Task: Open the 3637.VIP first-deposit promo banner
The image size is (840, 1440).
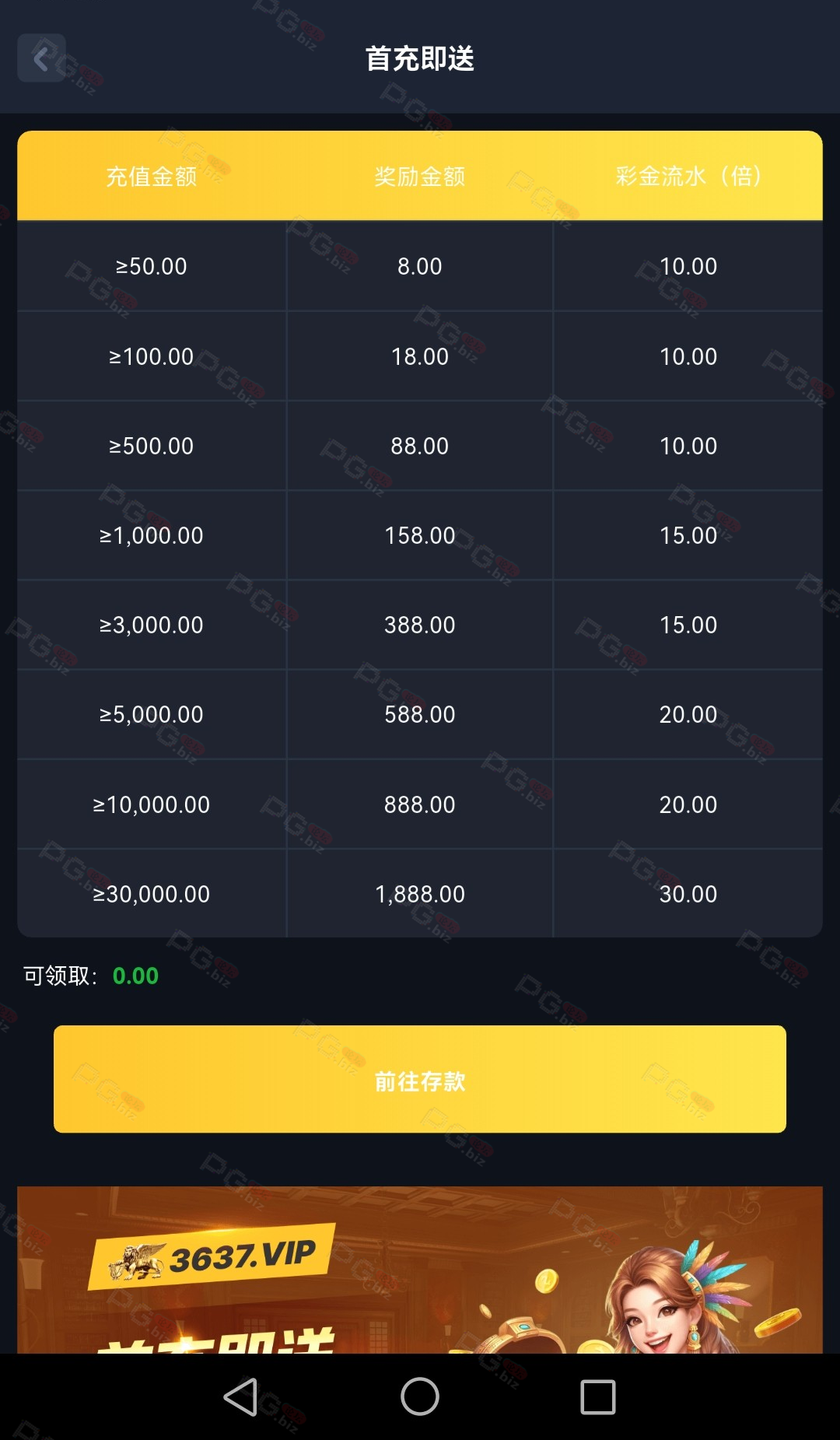Action: coord(420,1270)
